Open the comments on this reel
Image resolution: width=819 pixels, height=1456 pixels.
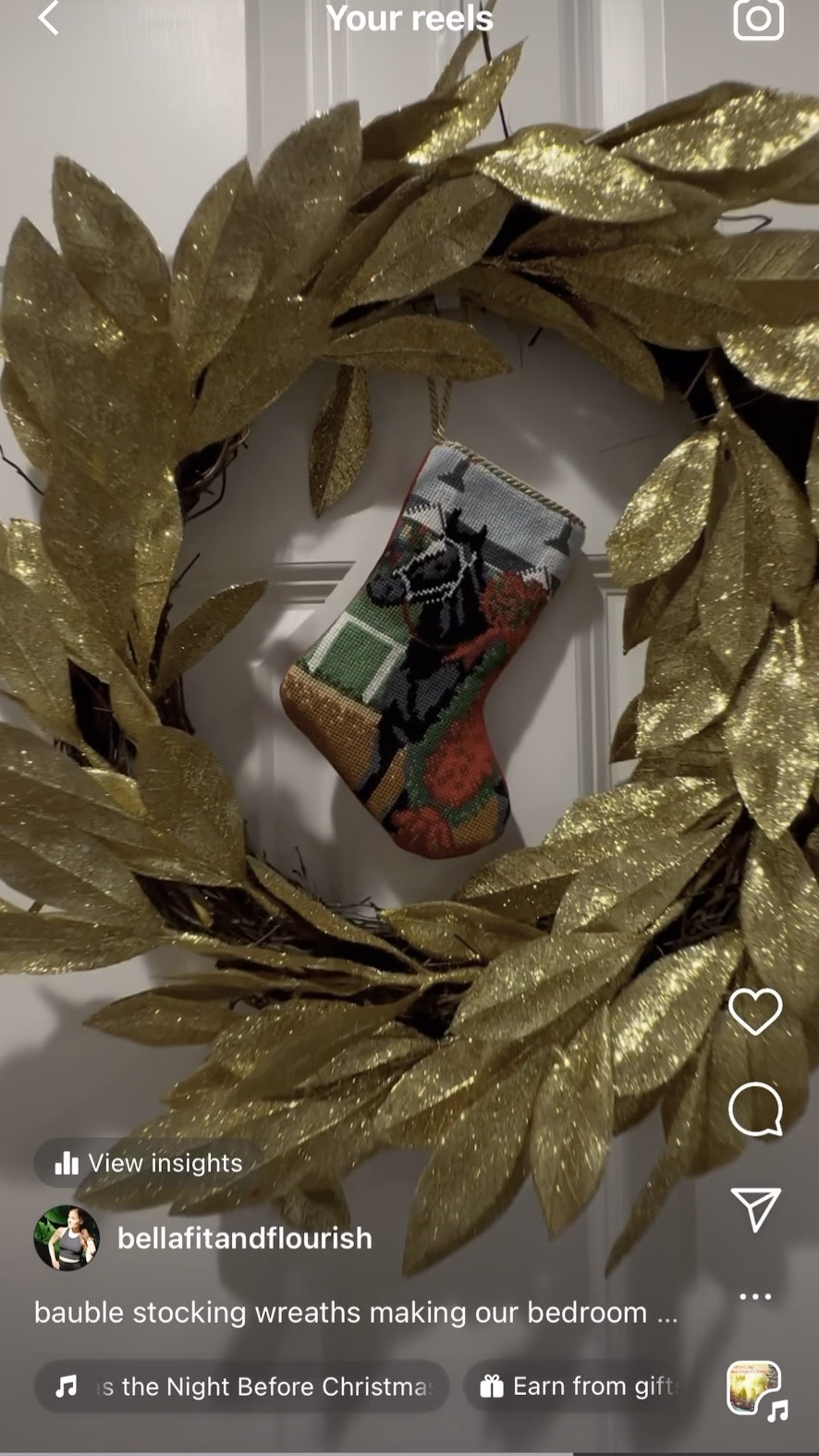(755, 1108)
